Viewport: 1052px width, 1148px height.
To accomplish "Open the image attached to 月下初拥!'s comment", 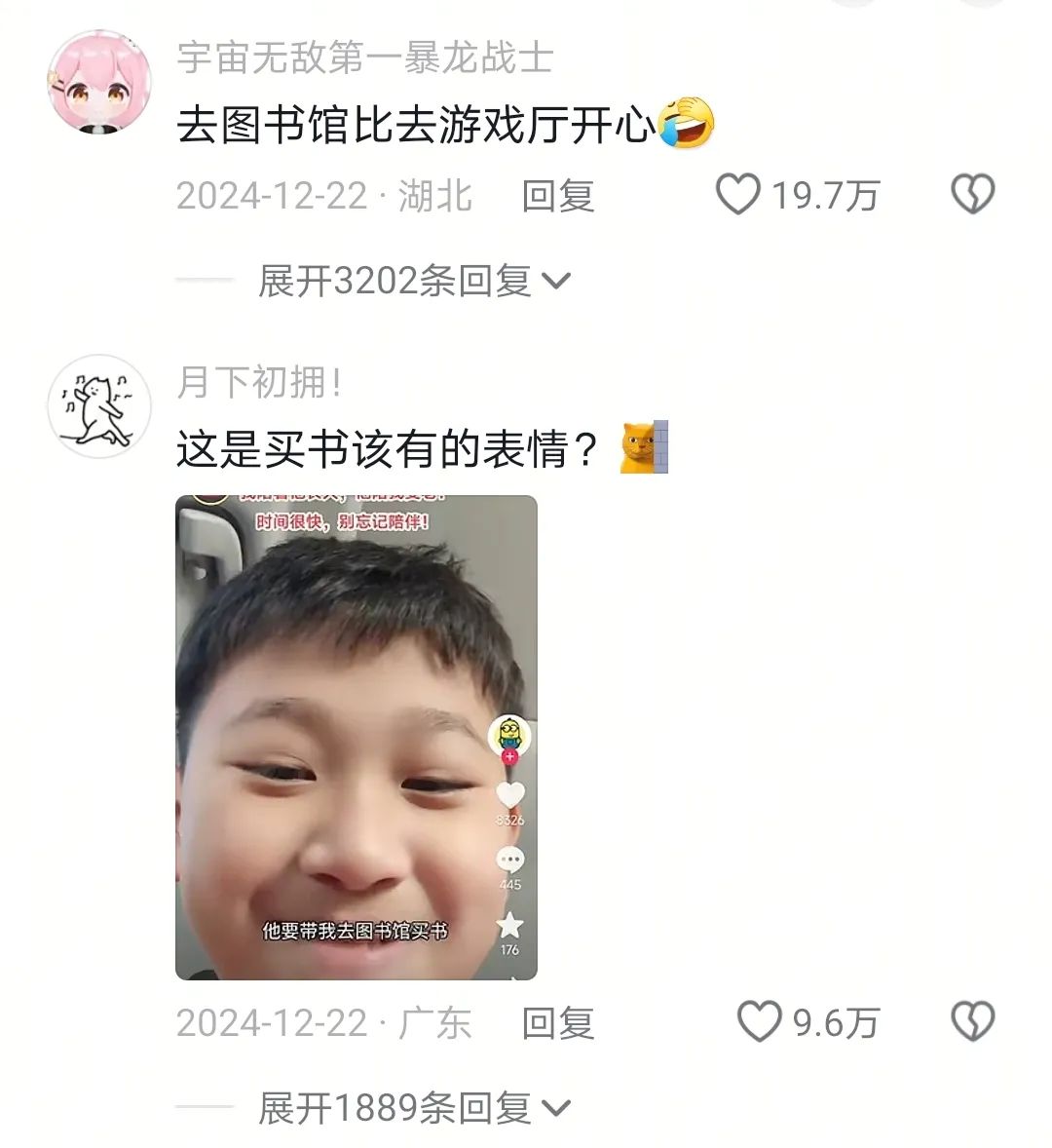I will (357, 737).
